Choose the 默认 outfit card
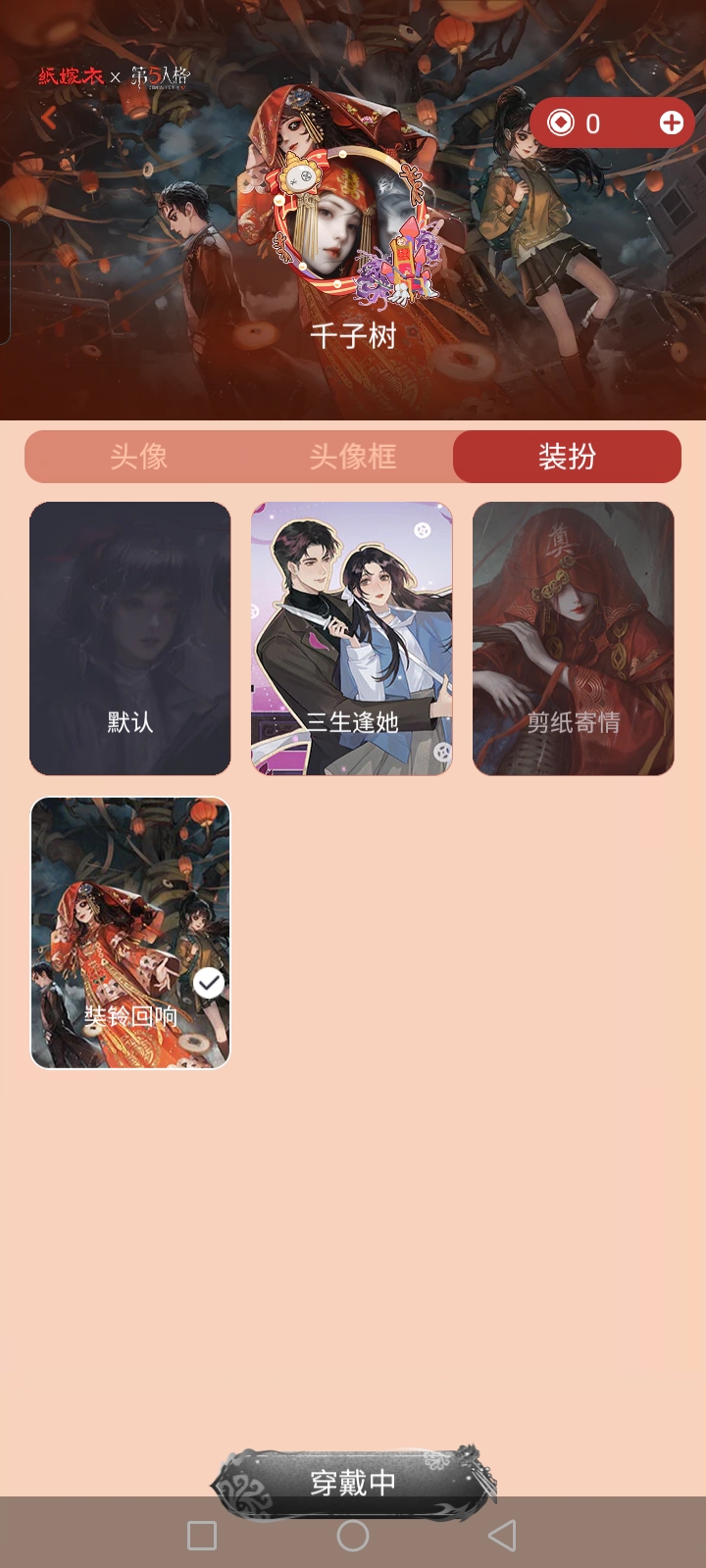The width and height of the screenshot is (706, 1568). [x=130, y=638]
